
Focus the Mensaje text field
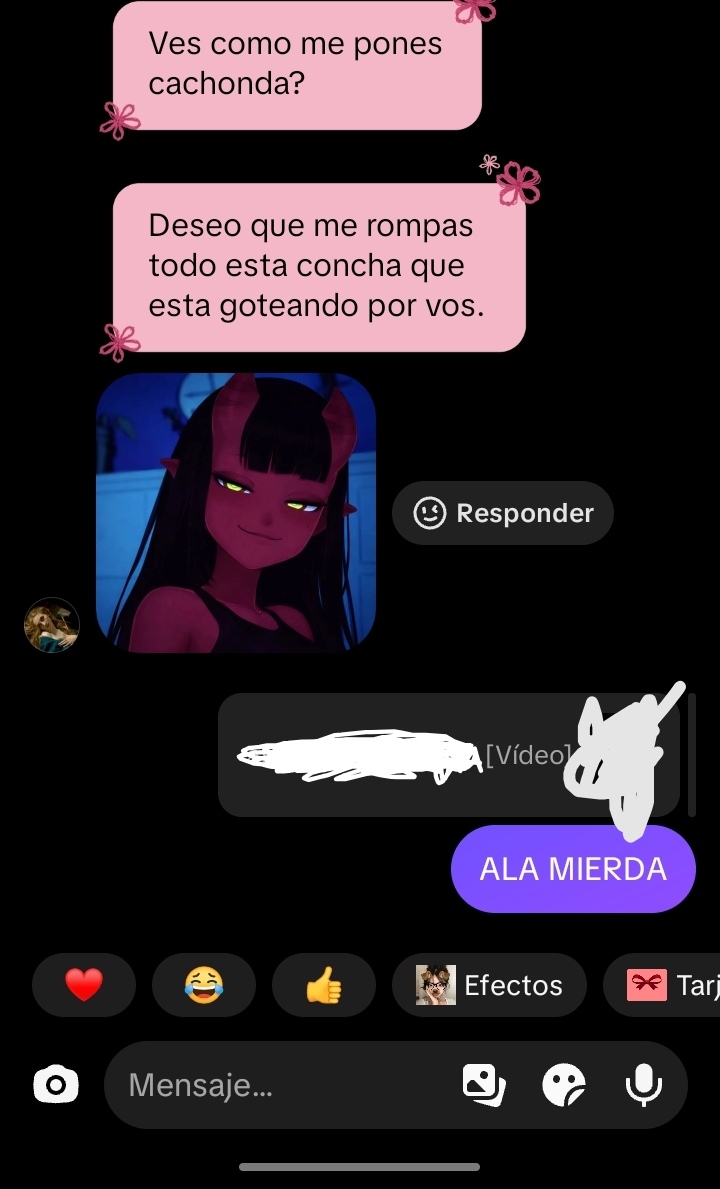point(288,1085)
